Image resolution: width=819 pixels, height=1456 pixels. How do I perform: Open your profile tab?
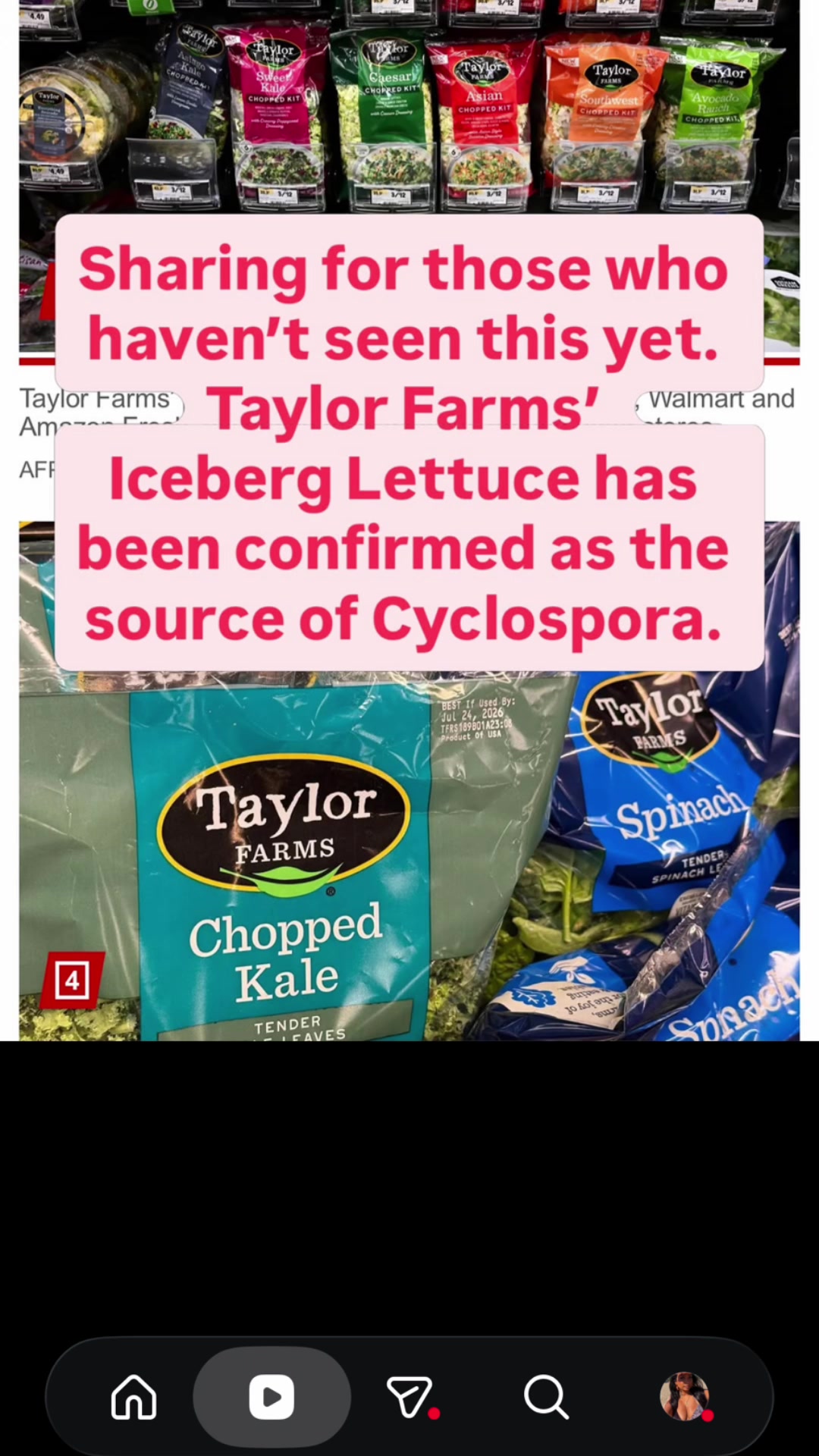coord(685,1397)
